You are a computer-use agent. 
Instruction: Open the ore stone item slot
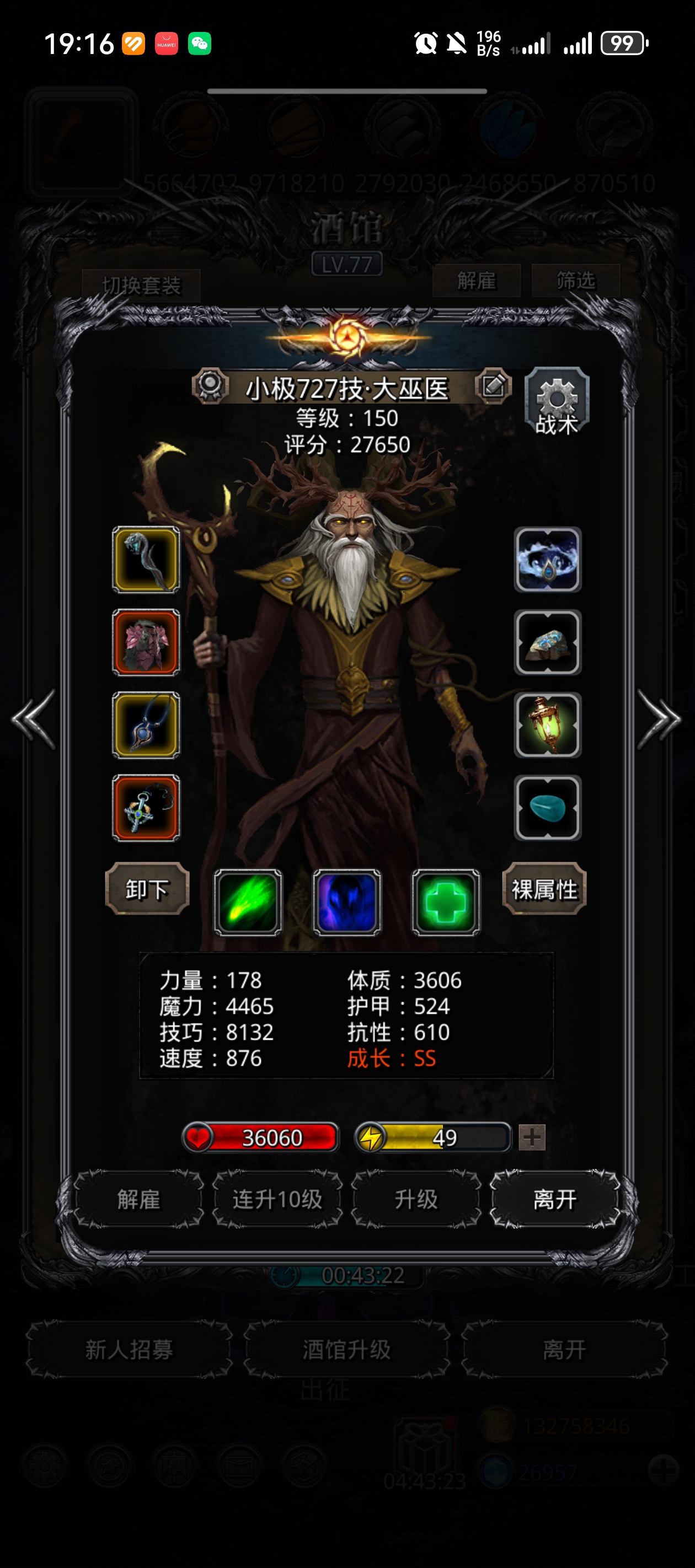(548, 642)
